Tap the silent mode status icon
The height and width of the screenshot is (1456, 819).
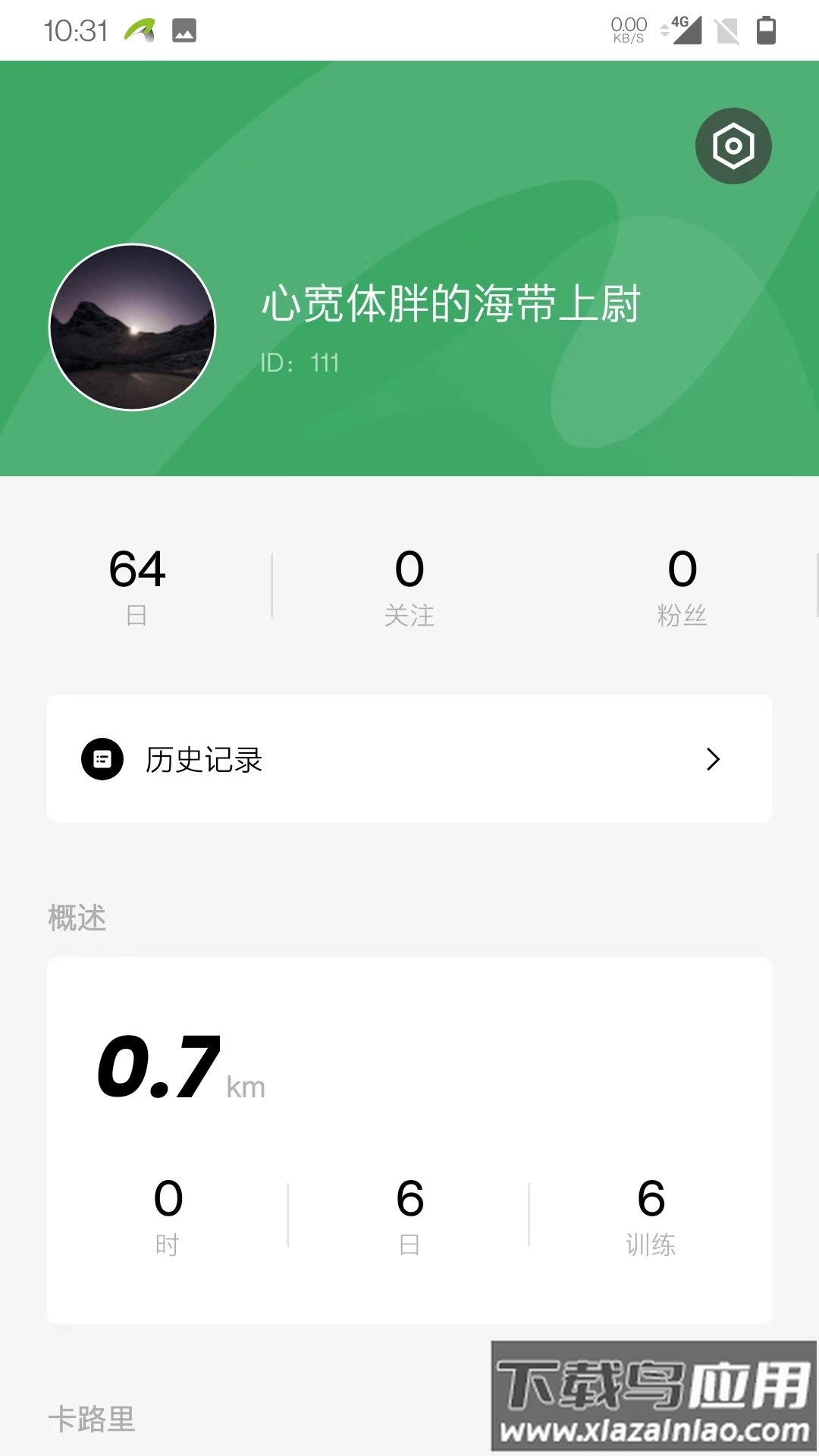click(728, 30)
